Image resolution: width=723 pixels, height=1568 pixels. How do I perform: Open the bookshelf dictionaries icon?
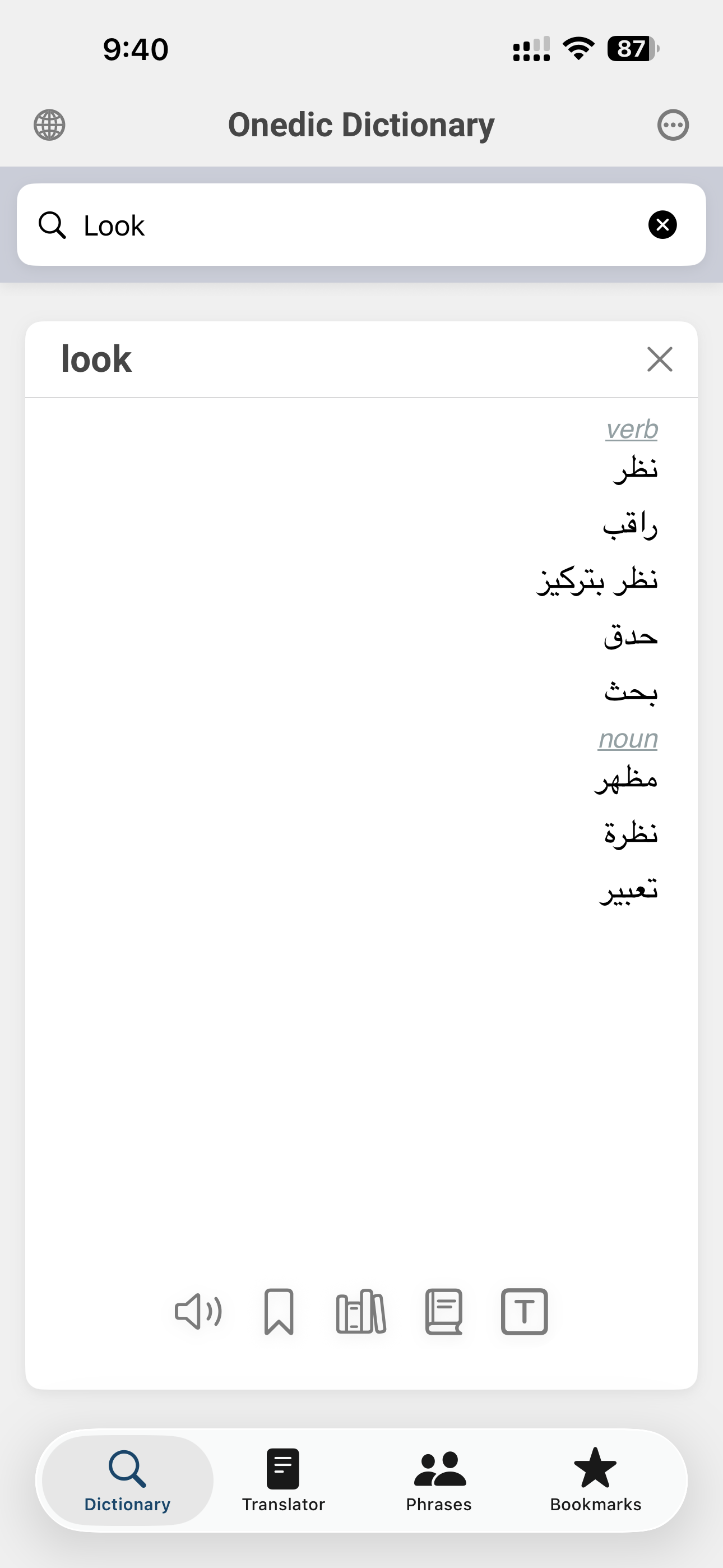[361, 1312]
